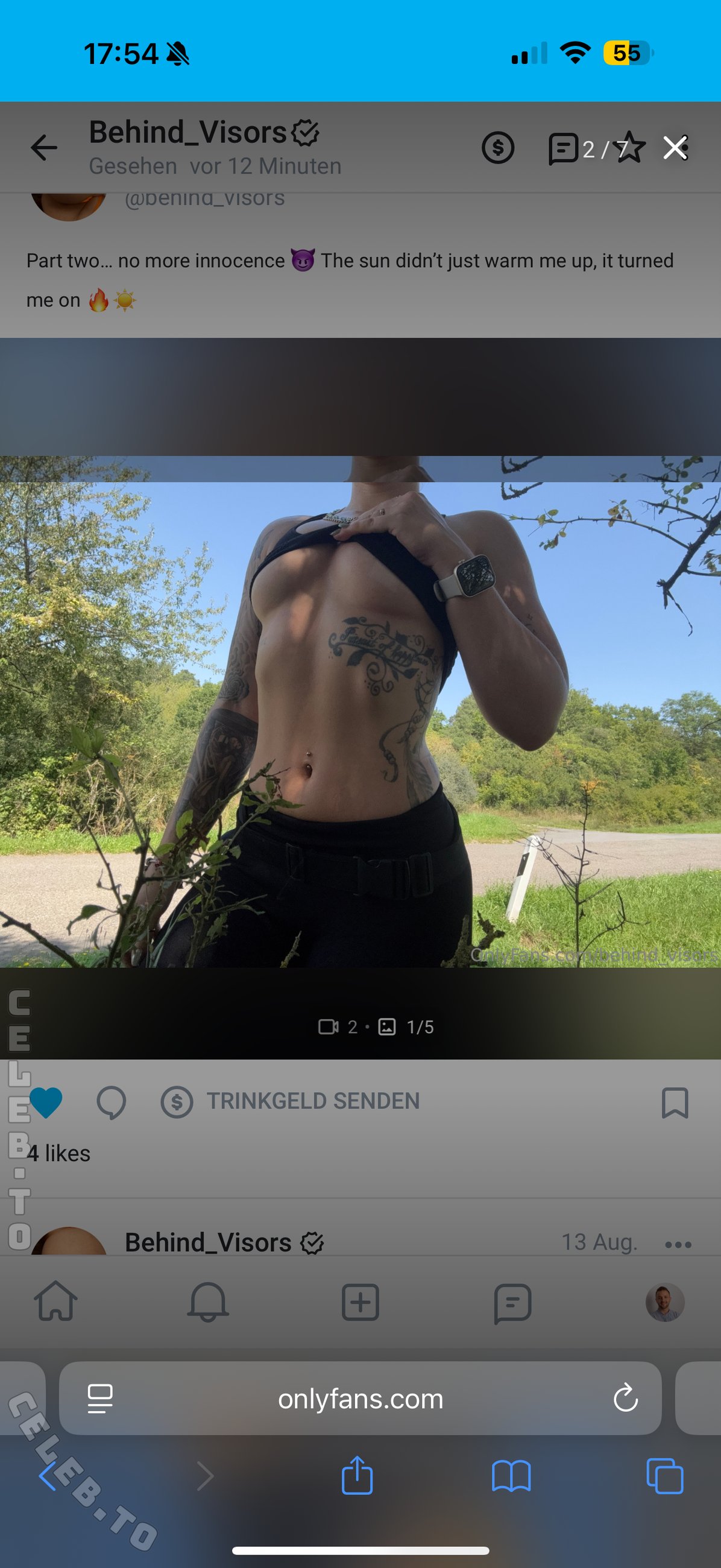721x1568 pixels.
Task: Open the page settings menu in address bar
Action: [x=100, y=1399]
